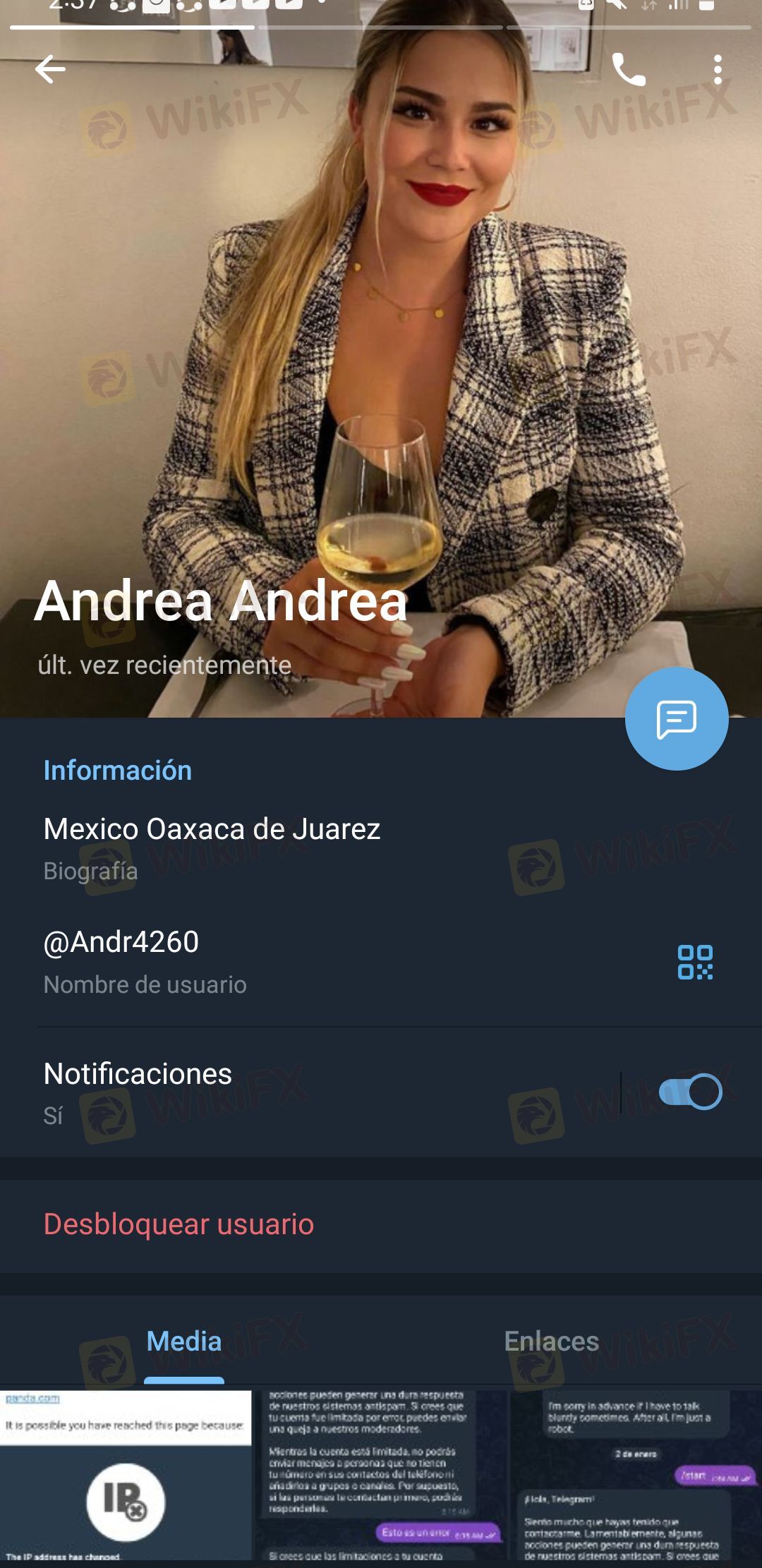Open the three-dot overflow menu
762x1568 pixels.
[718, 70]
